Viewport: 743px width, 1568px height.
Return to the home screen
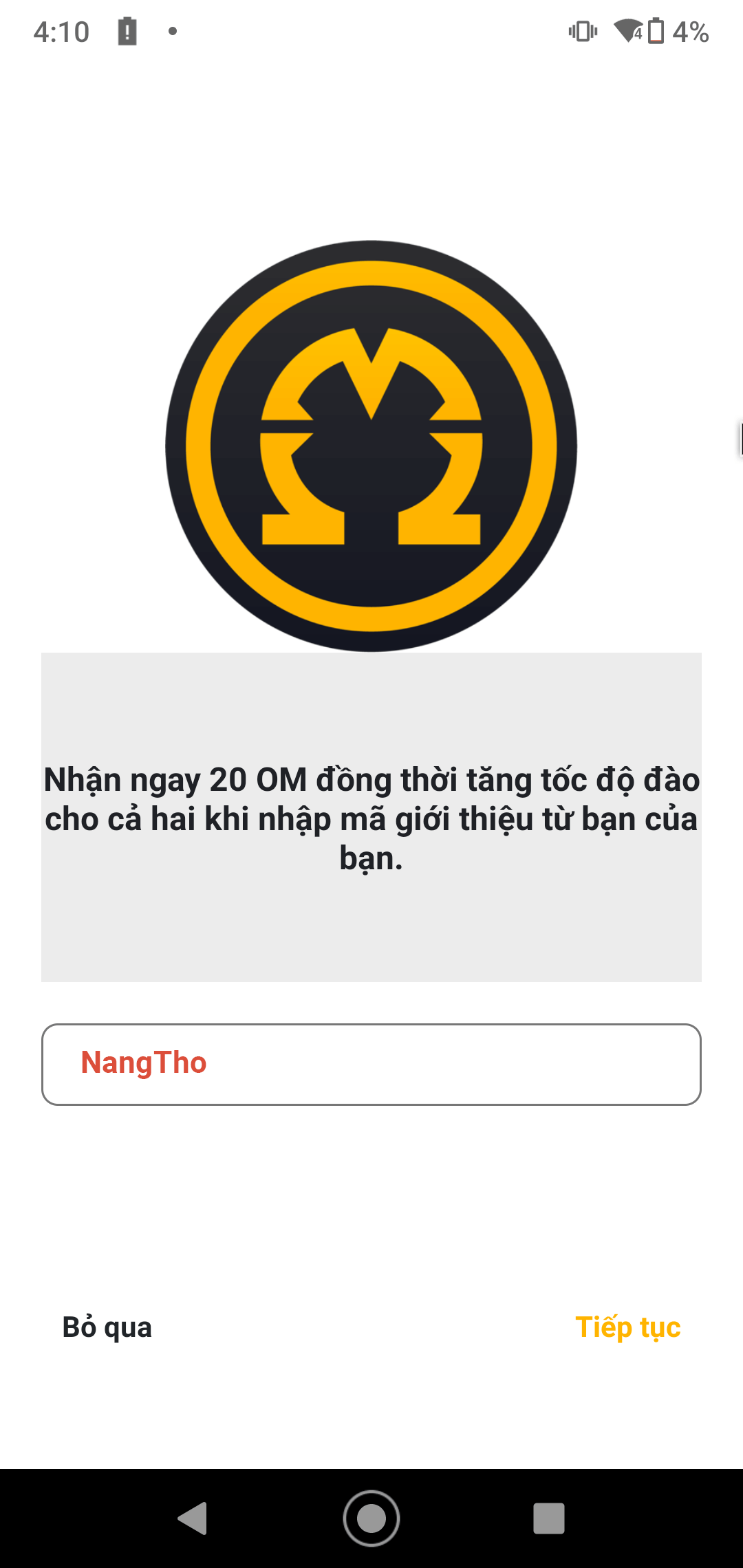371,1518
